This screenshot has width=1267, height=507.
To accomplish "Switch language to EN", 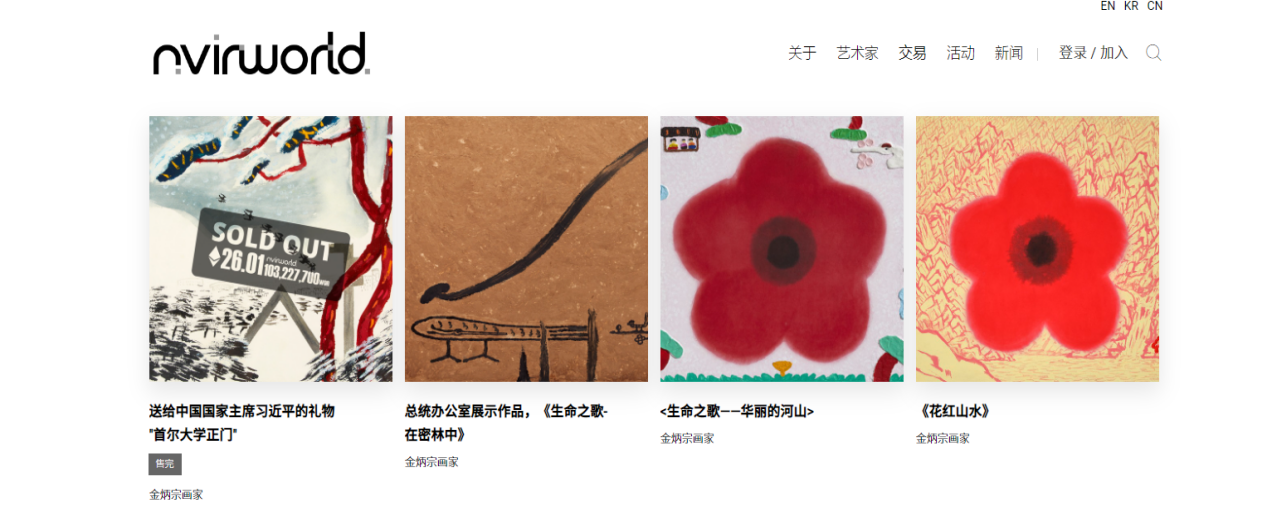I will pyautogui.click(x=1108, y=6).
